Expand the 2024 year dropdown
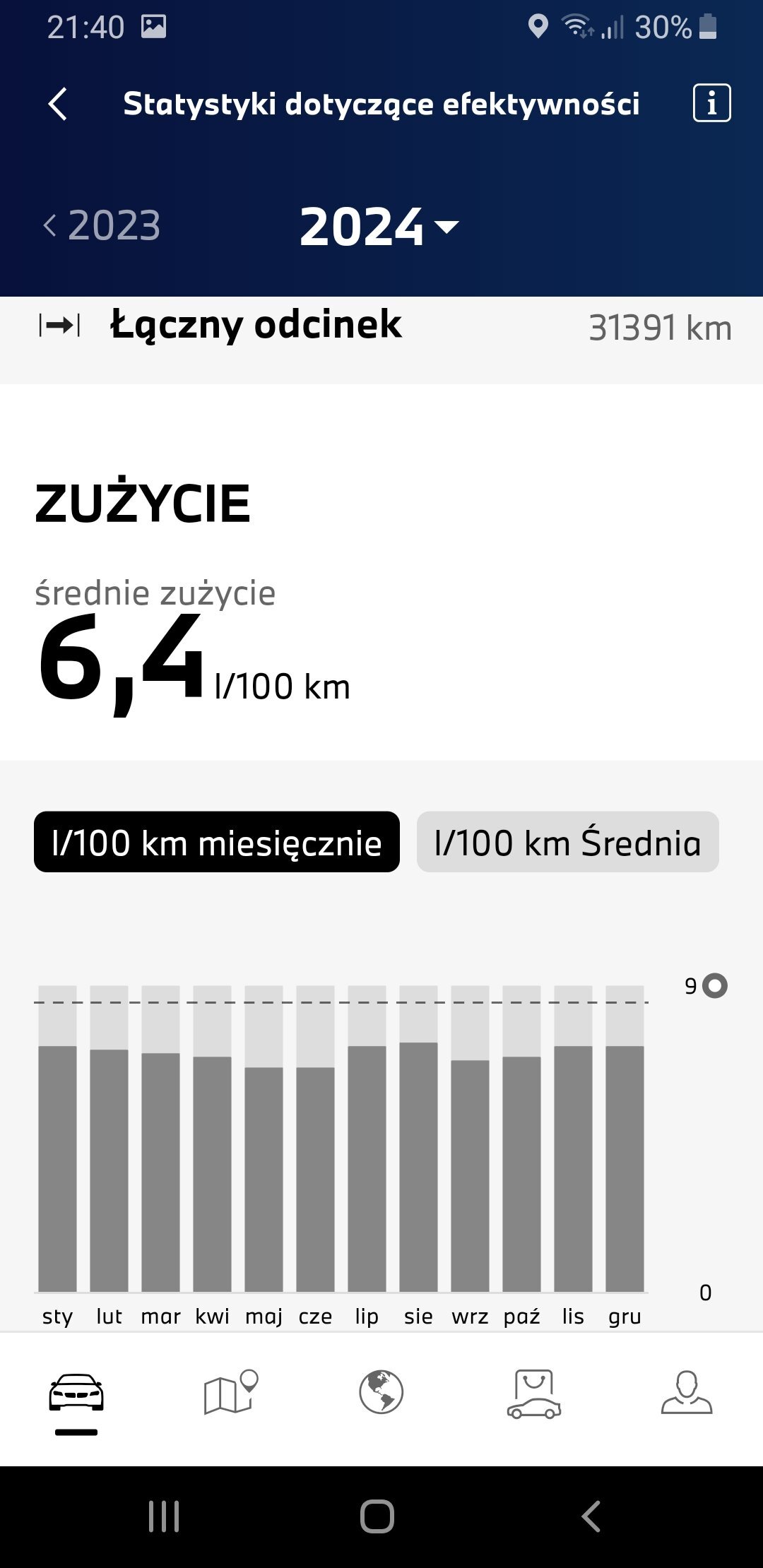Screen dimensions: 763x1568 [379, 226]
